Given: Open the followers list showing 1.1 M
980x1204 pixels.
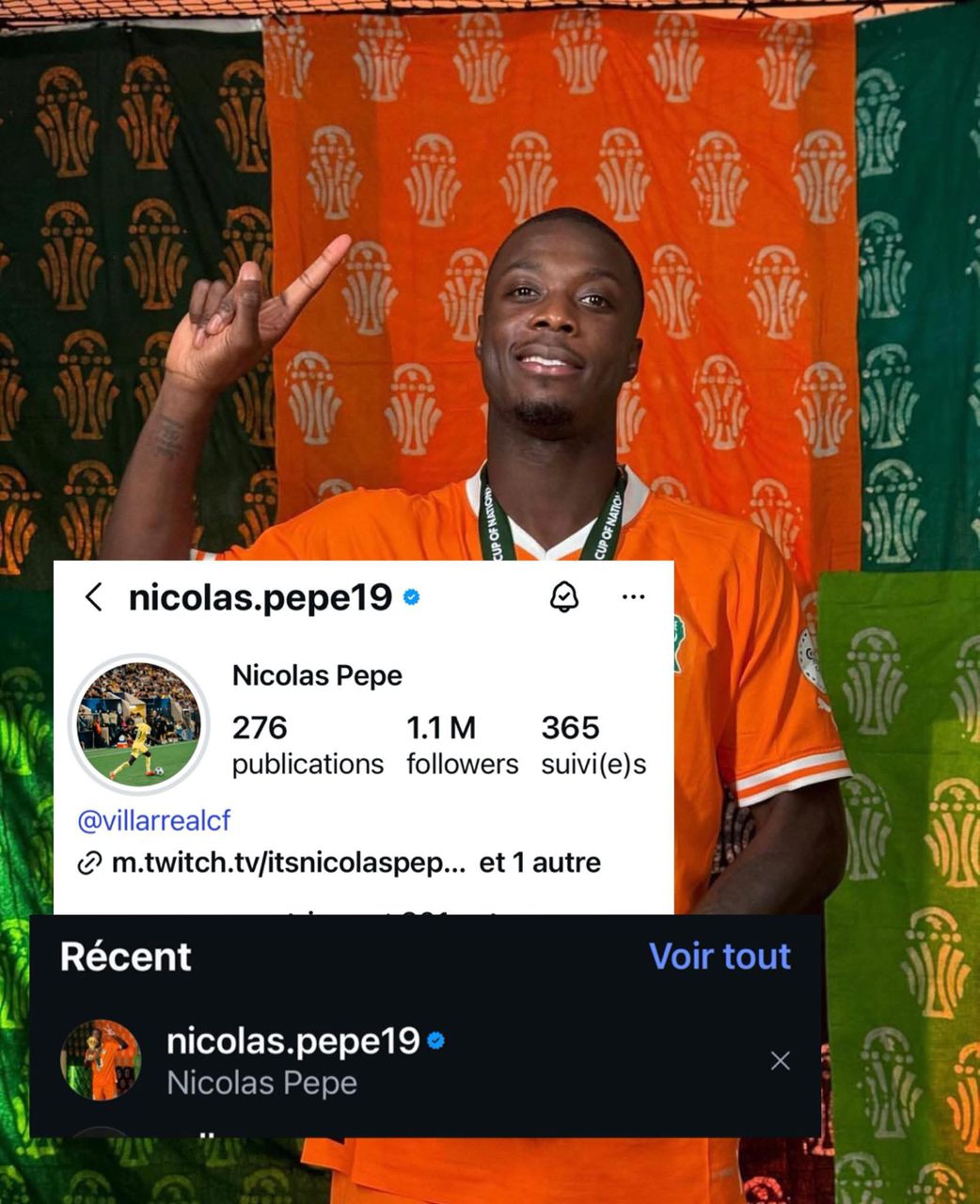Looking at the screenshot, I should pyautogui.click(x=461, y=743).
